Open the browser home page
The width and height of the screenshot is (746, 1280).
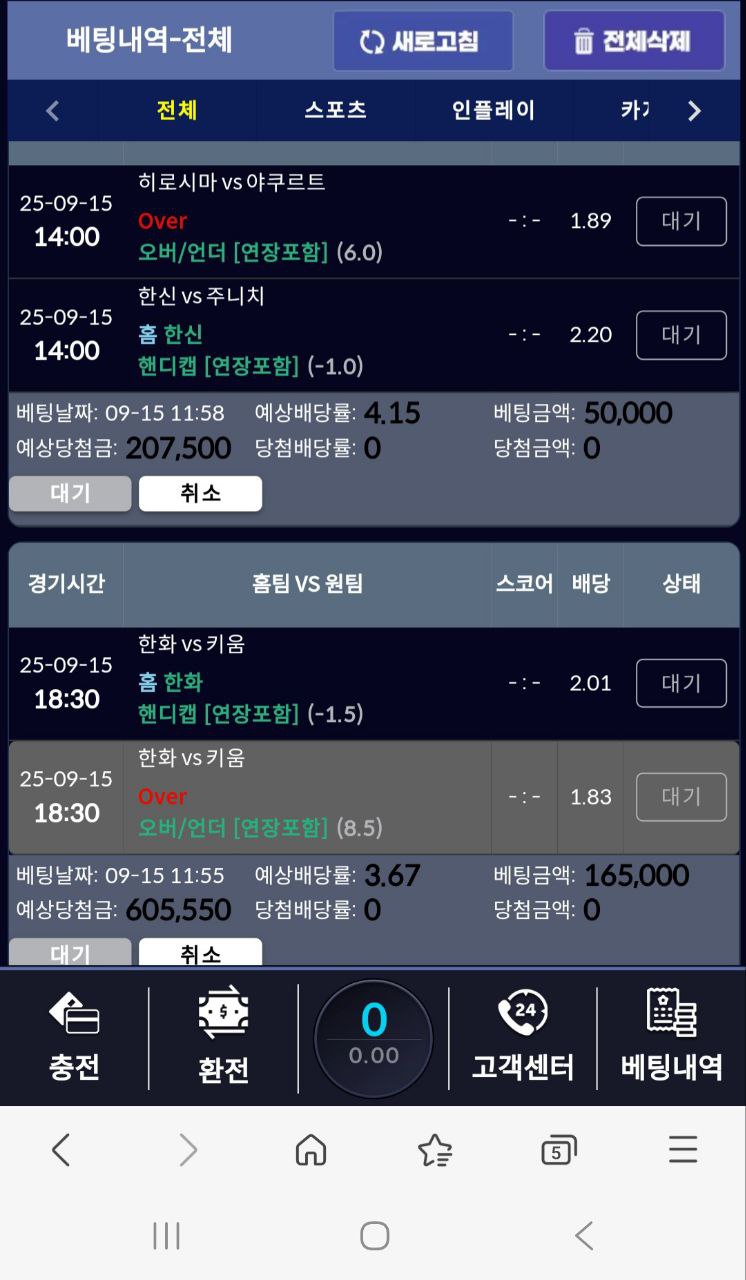(311, 1150)
